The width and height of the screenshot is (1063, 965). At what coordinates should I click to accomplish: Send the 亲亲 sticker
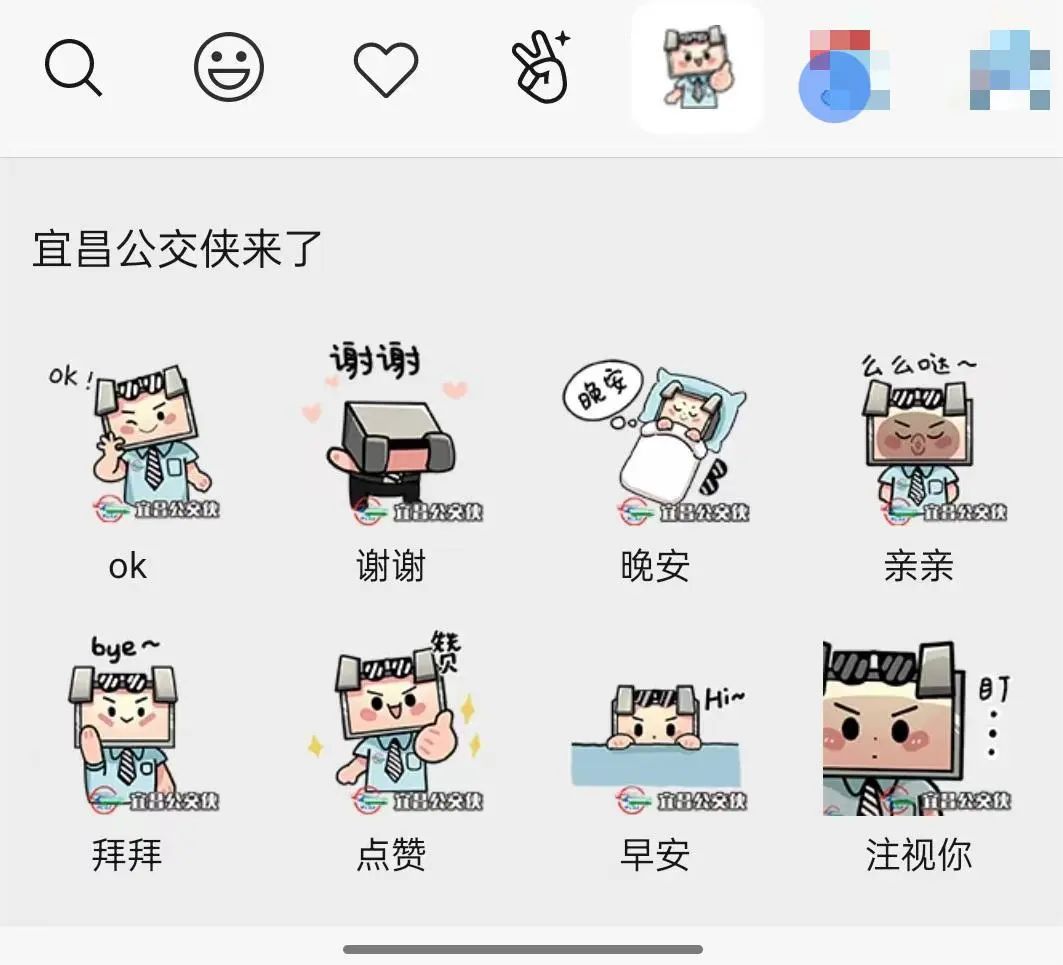tap(919, 441)
